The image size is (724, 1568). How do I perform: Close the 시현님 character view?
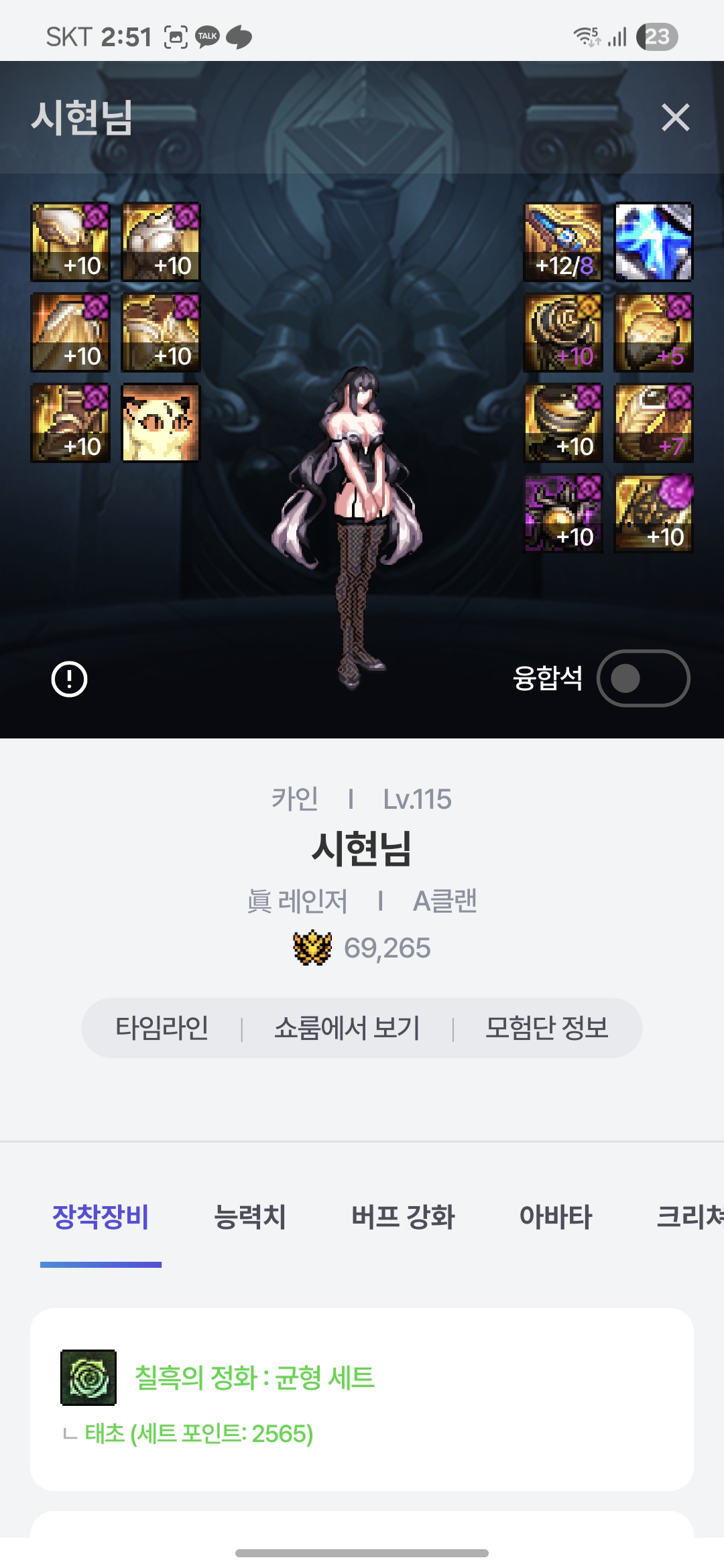(x=675, y=117)
